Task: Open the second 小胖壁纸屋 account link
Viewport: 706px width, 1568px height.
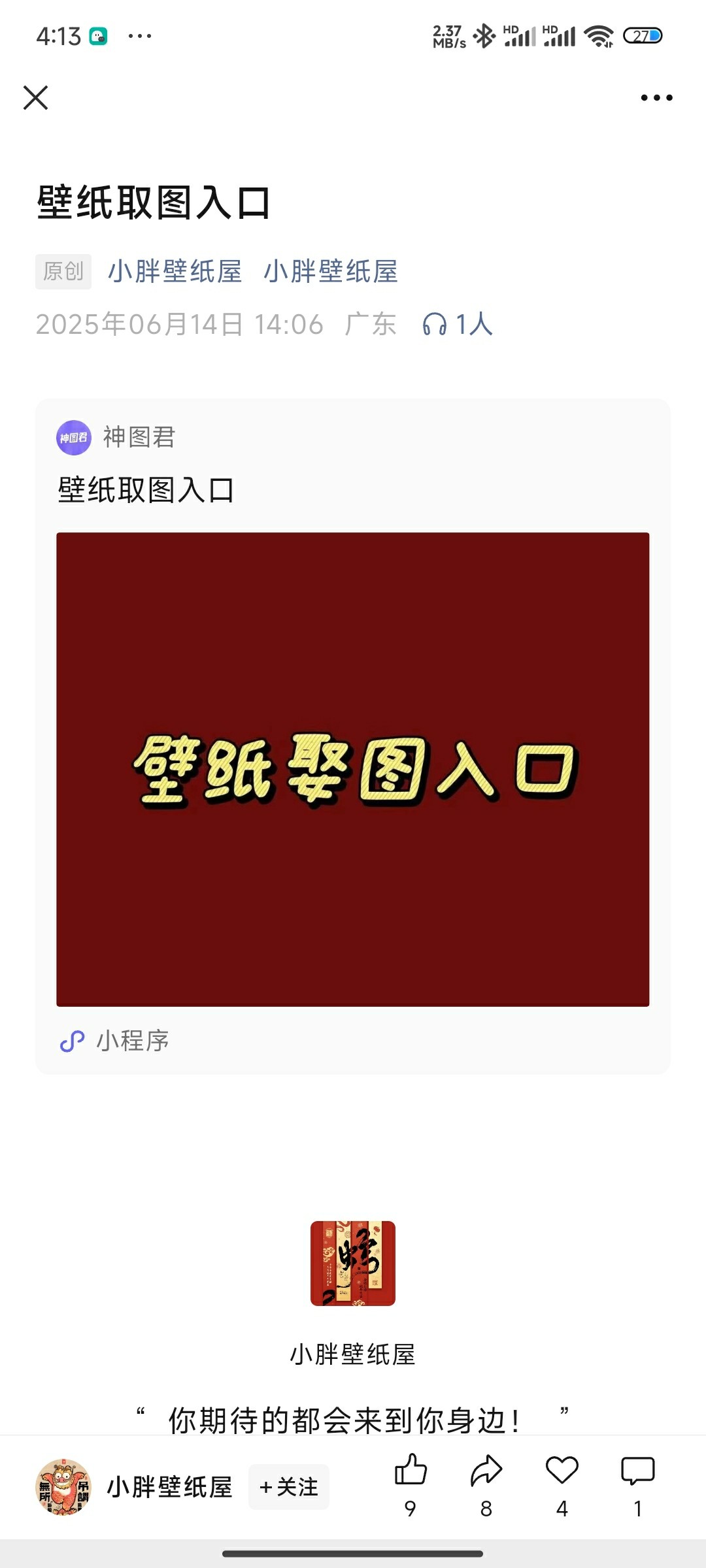Action: [331, 272]
